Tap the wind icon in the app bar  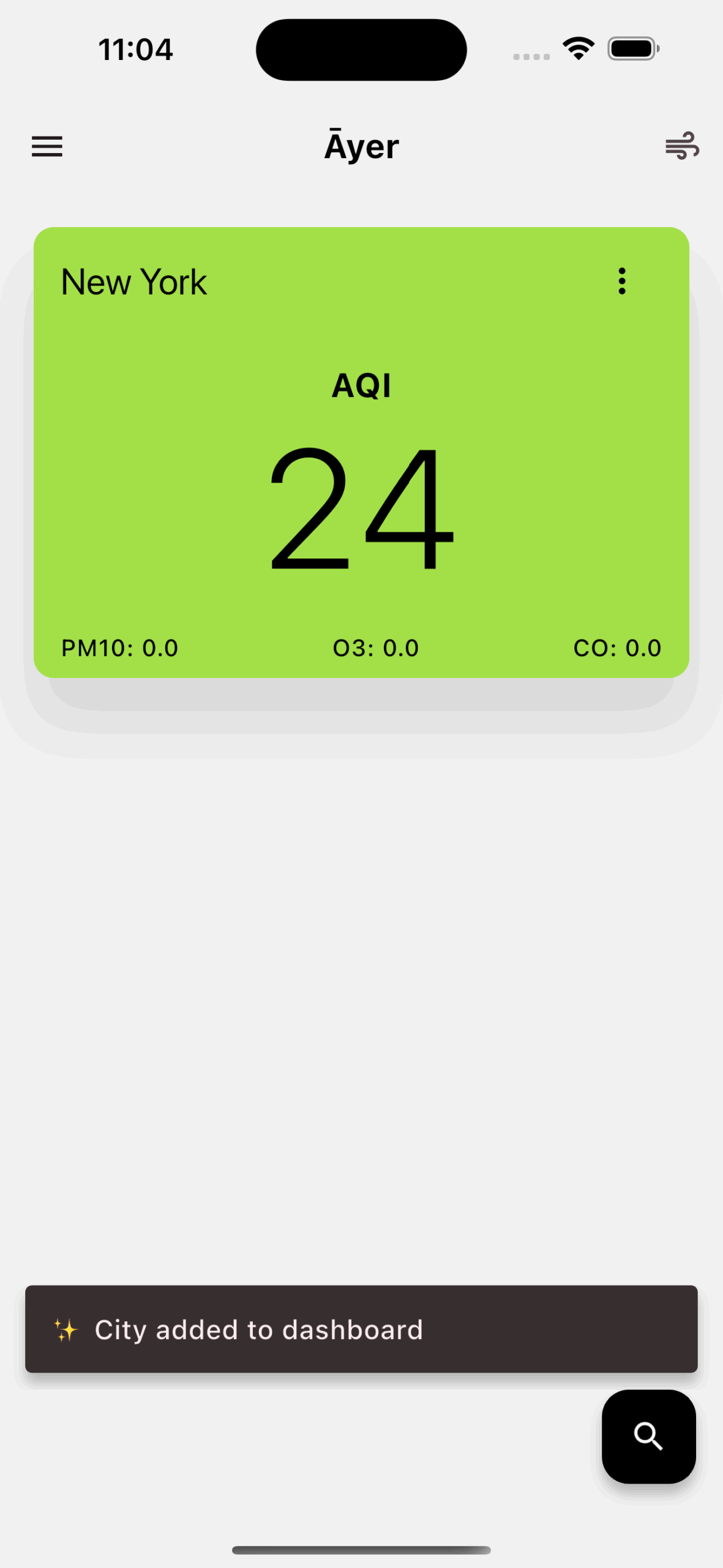[682, 146]
